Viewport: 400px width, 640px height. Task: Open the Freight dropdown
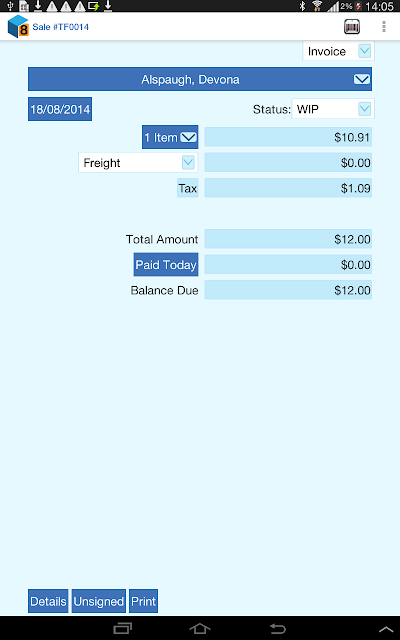pyautogui.click(x=138, y=163)
